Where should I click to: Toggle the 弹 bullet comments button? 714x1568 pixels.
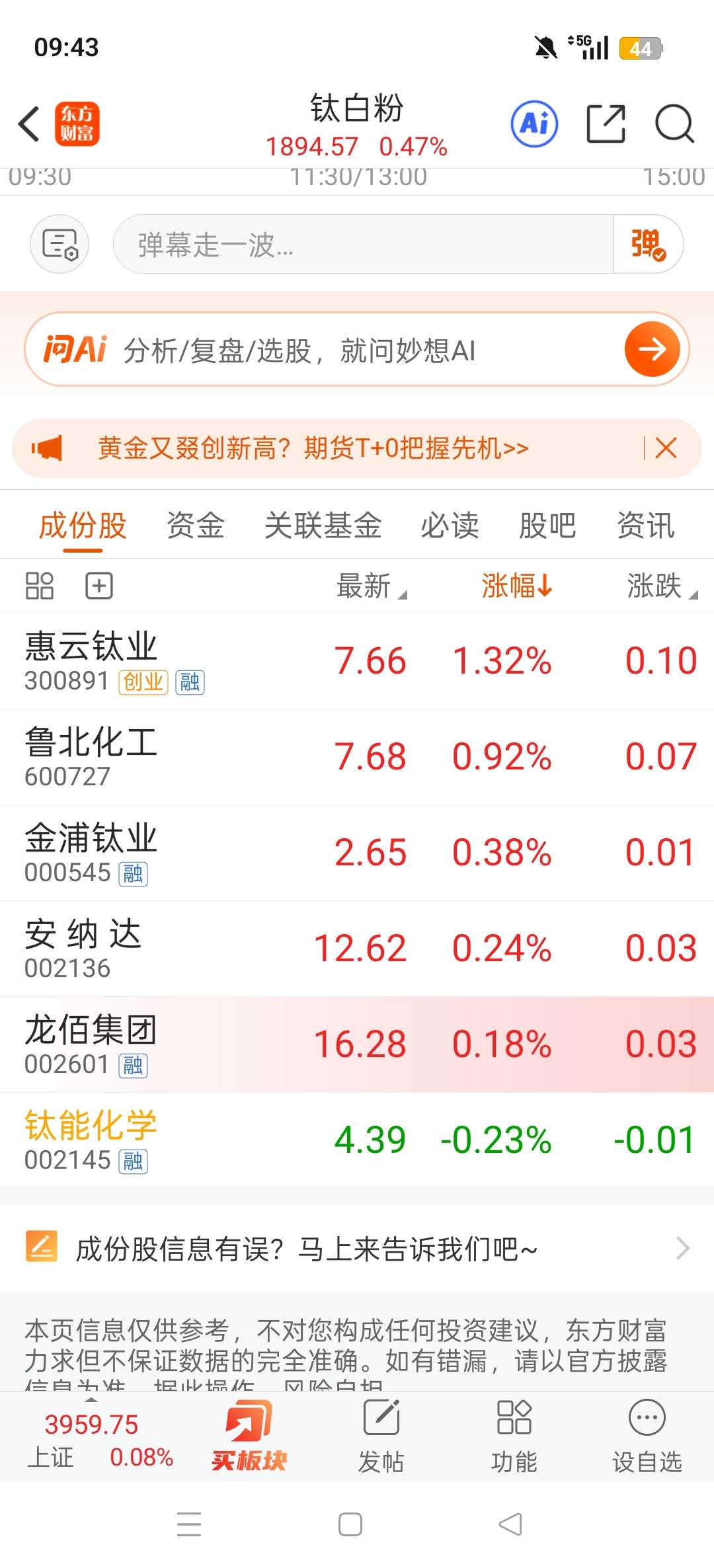click(x=648, y=244)
